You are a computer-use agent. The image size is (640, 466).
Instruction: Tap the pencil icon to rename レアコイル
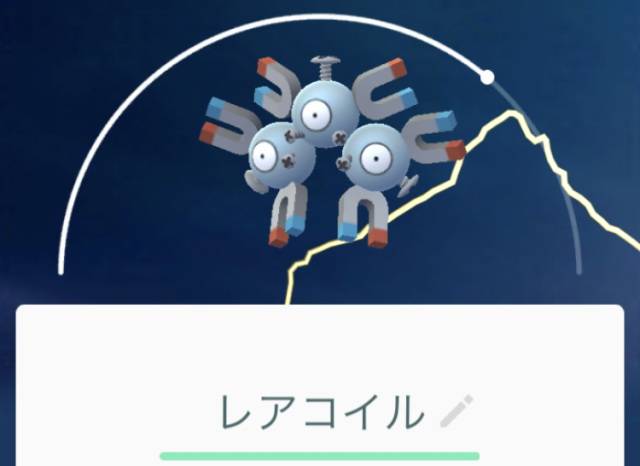click(x=457, y=410)
